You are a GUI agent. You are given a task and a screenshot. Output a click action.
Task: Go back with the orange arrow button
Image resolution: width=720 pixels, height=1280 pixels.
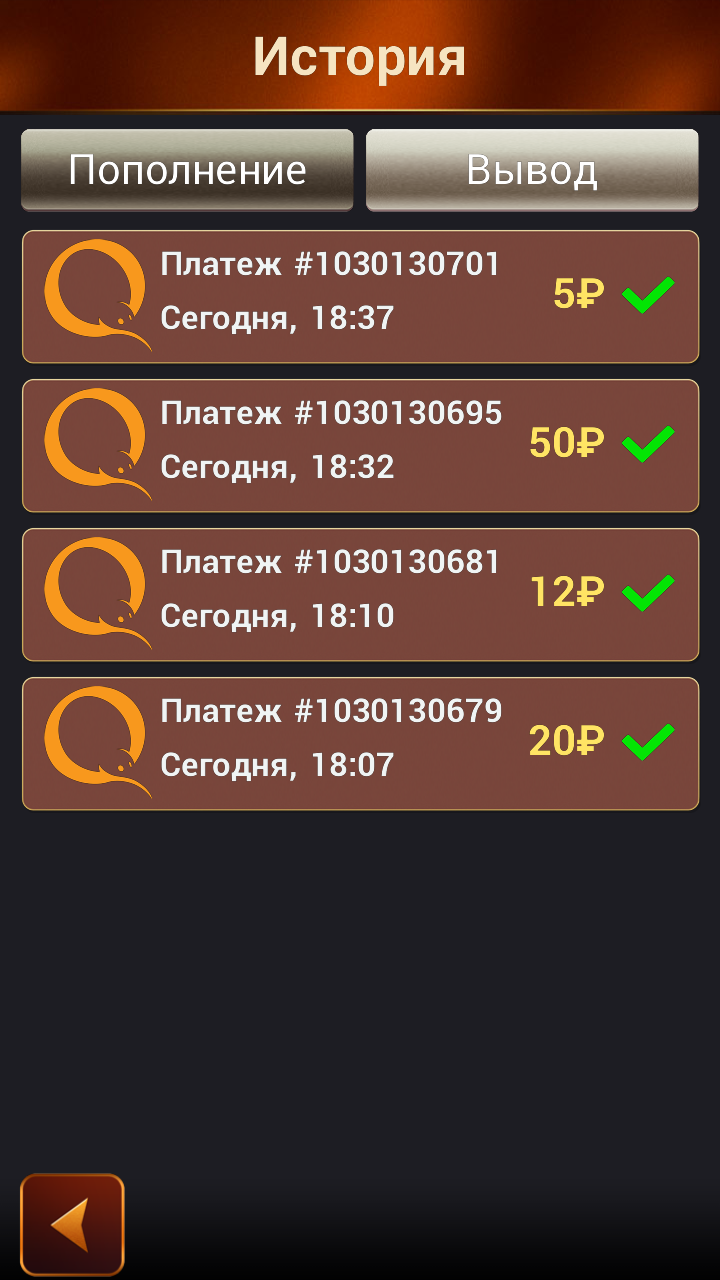(x=72, y=1224)
